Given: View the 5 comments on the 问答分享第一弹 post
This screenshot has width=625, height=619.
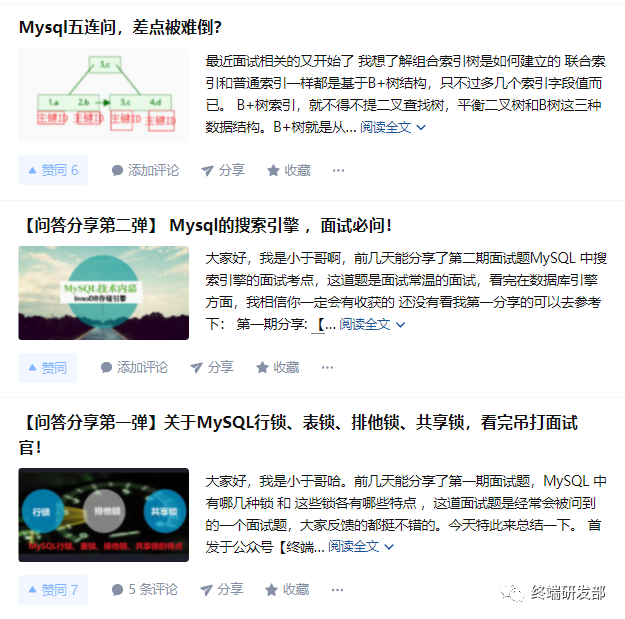Looking at the screenshot, I should [x=145, y=589].
